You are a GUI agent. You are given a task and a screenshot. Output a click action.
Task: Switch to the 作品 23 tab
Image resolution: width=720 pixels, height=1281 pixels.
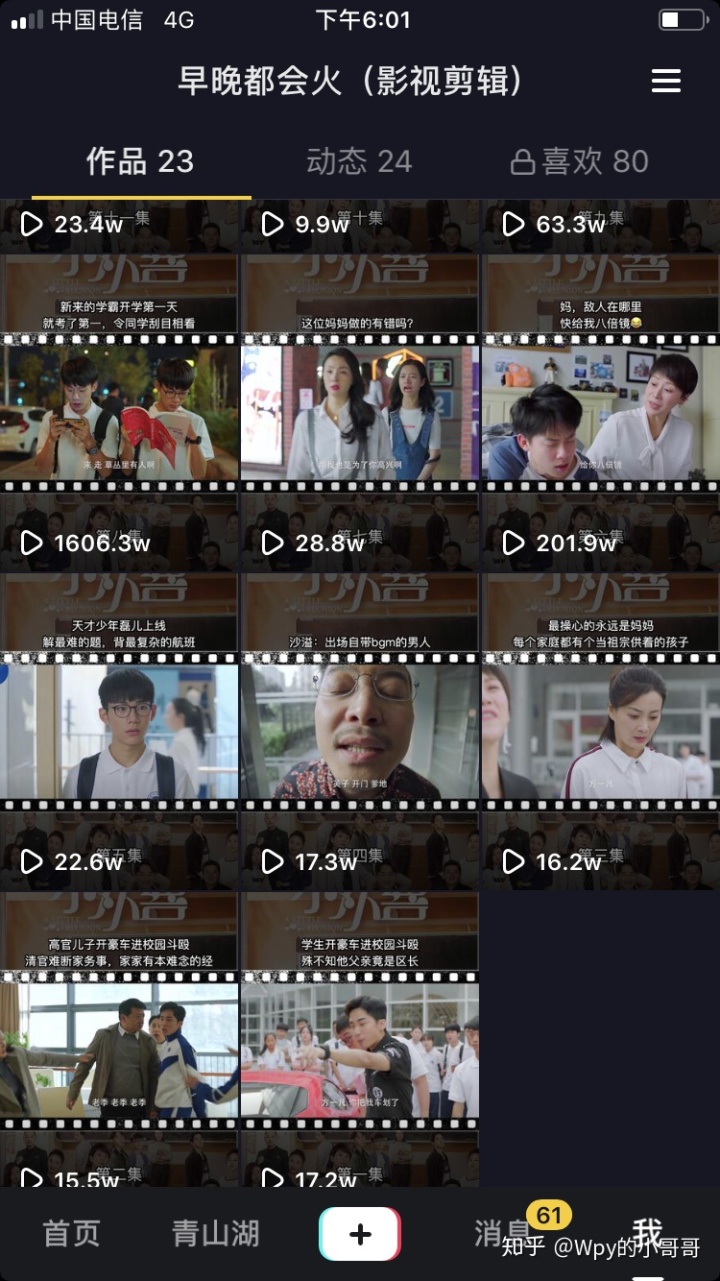140,161
